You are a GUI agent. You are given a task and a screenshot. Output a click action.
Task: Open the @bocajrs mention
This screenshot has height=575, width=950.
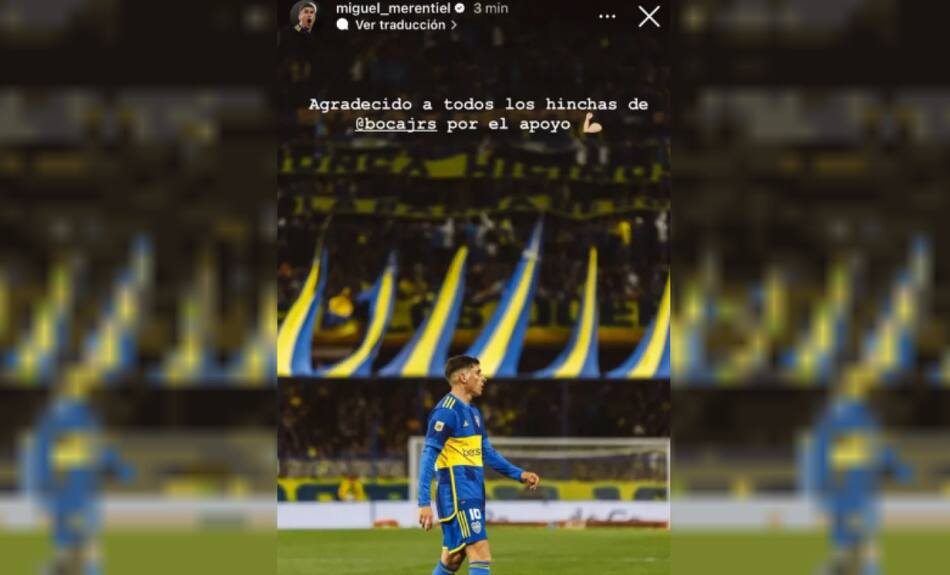click(396, 125)
